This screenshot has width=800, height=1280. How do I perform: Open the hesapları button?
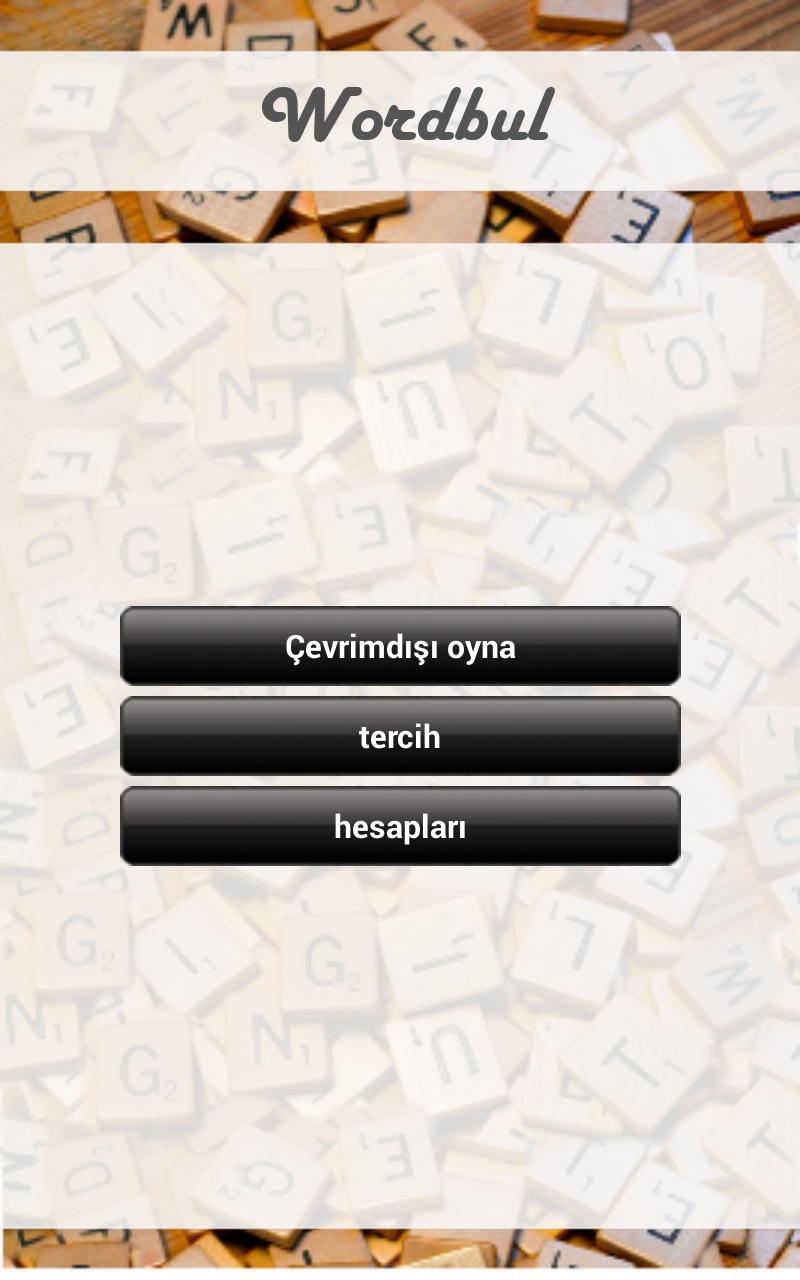coord(400,826)
